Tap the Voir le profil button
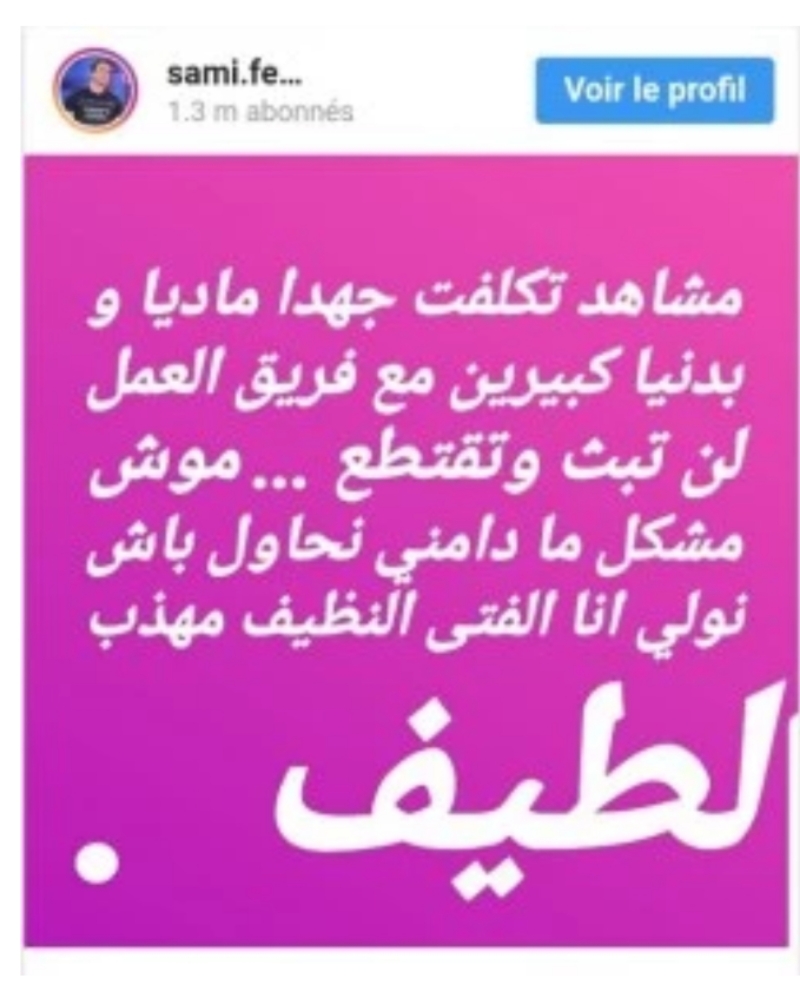This screenshot has width=800, height=1005. tap(654, 91)
